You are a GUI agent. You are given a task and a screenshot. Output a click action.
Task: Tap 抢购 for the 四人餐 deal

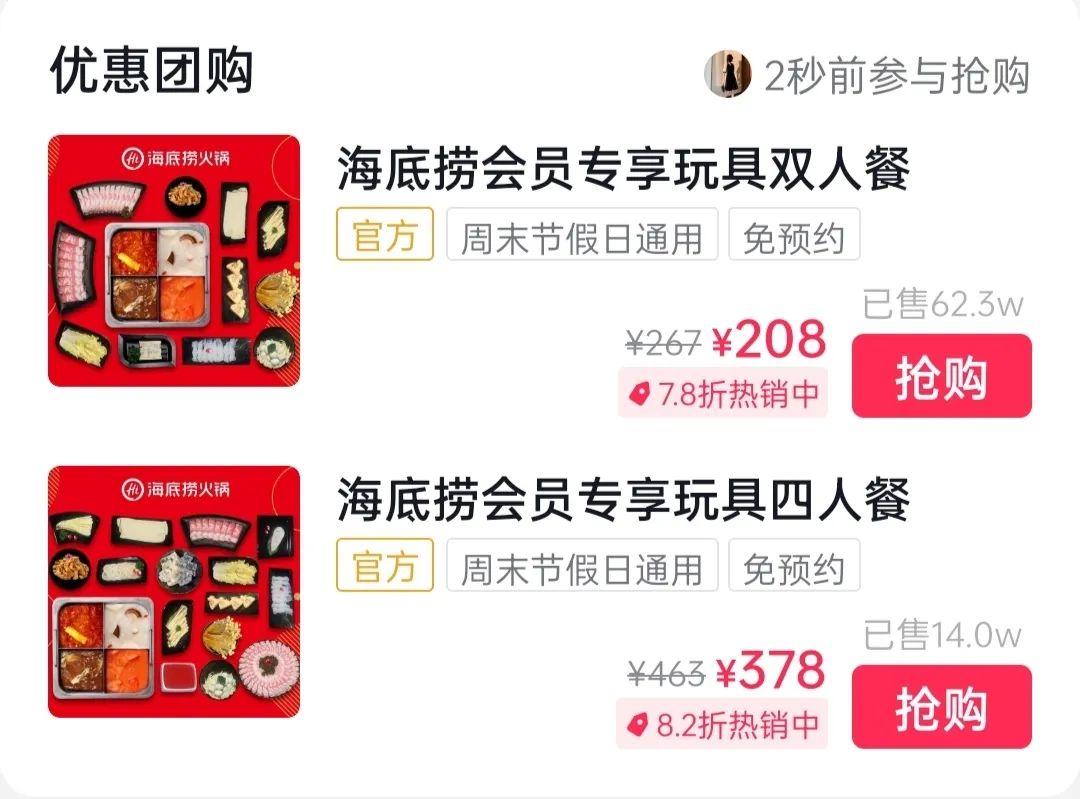click(x=941, y=707)
